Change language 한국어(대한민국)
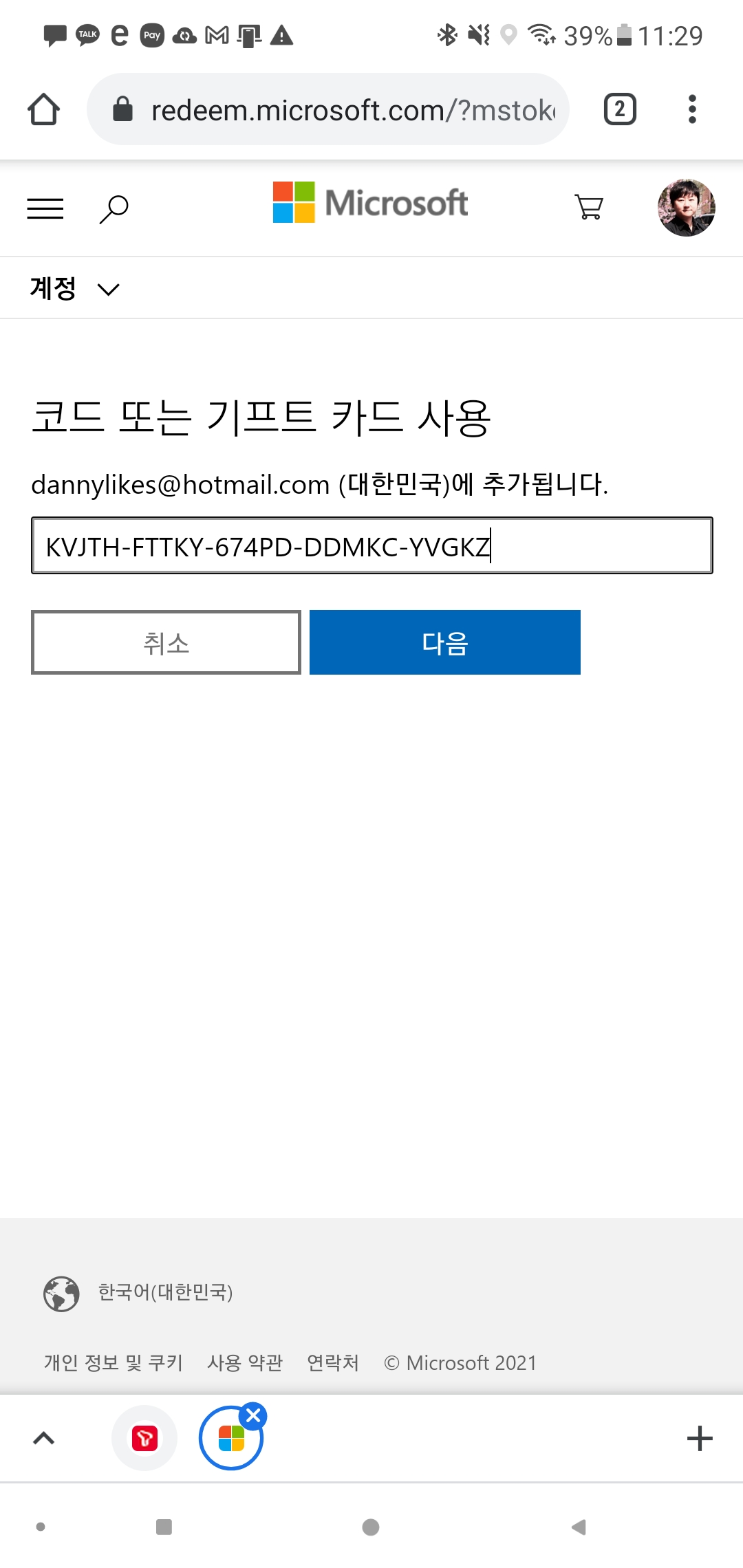This screenshot has height=1568, width=743. point(165,1293)
